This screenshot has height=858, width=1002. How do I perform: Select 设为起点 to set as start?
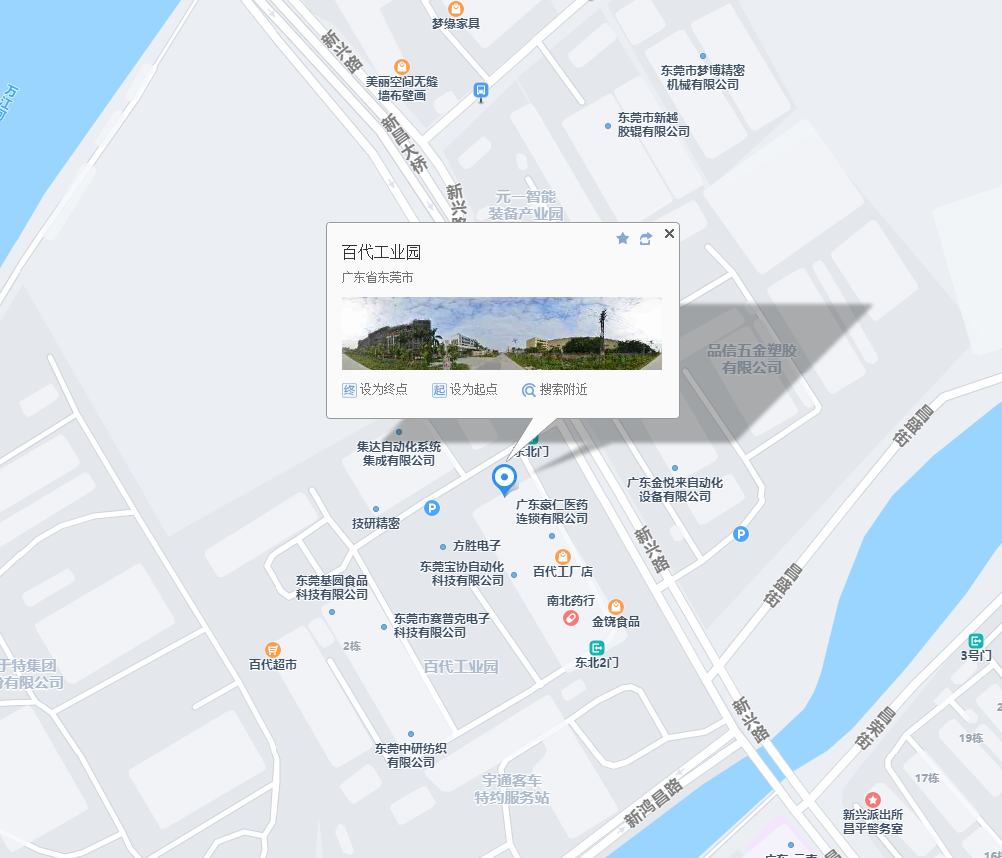click(x=465, y=390)
